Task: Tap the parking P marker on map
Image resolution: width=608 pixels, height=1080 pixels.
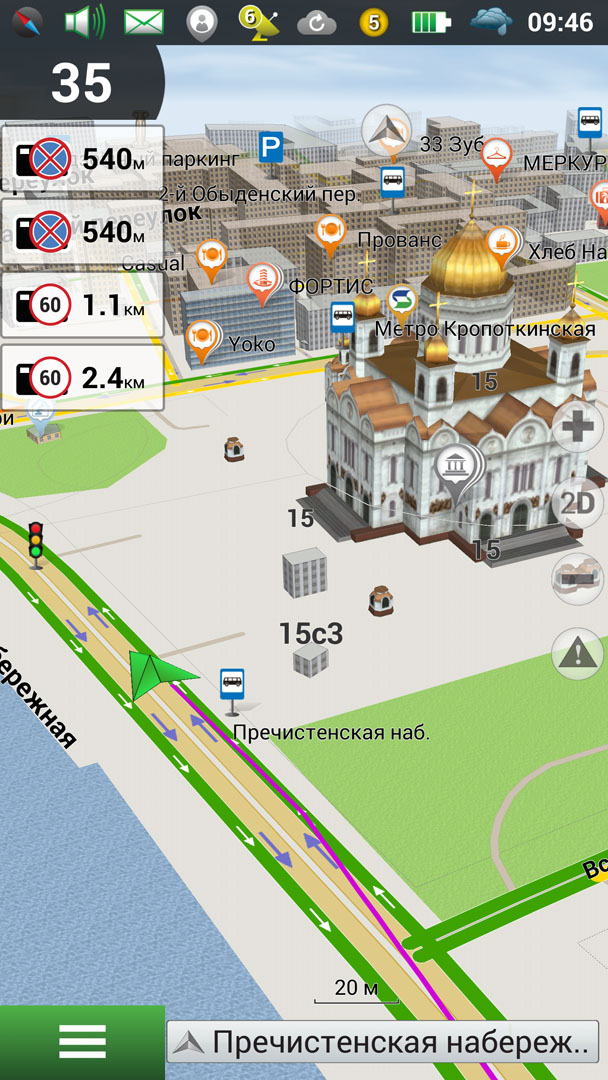Action: pos(270,148)
